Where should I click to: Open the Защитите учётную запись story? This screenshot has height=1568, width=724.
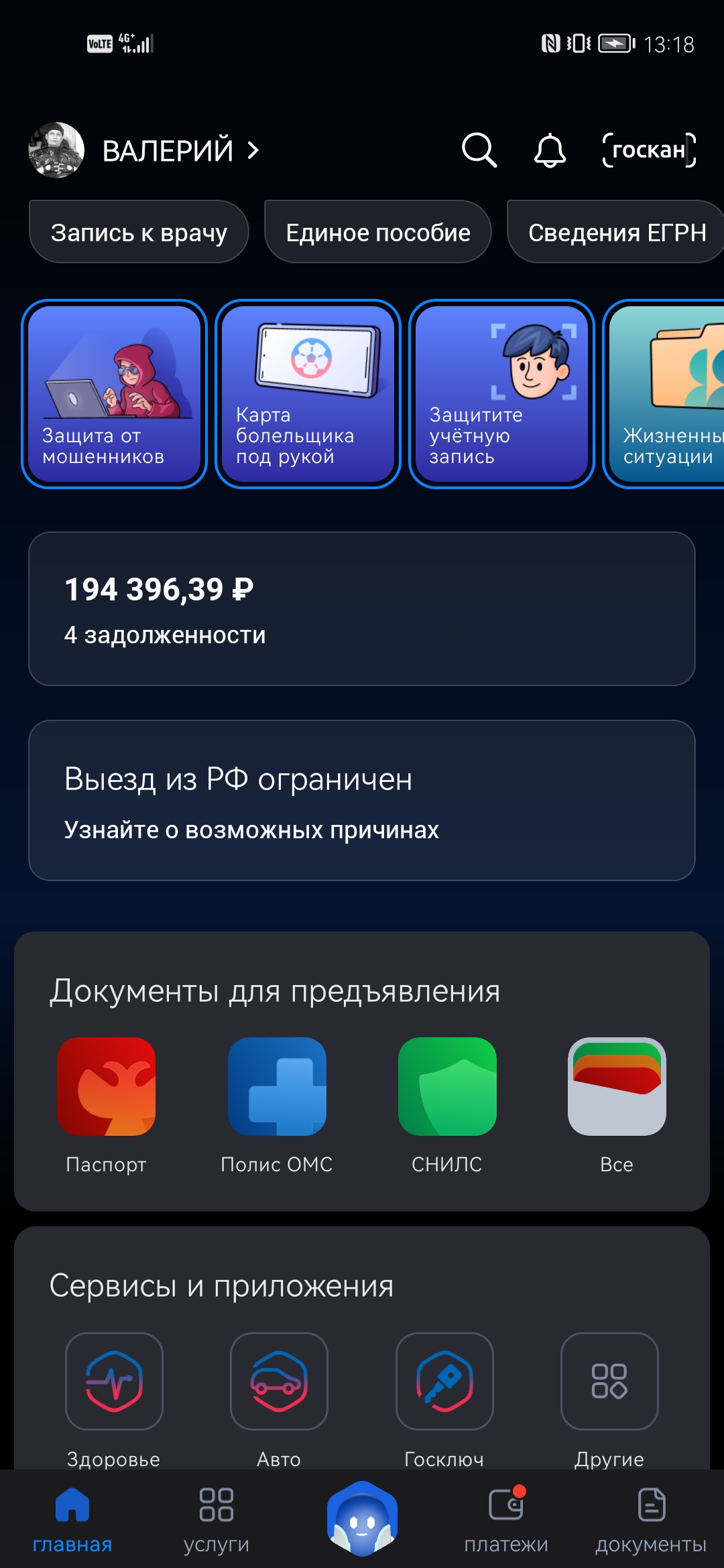click(x=501, y=394)
